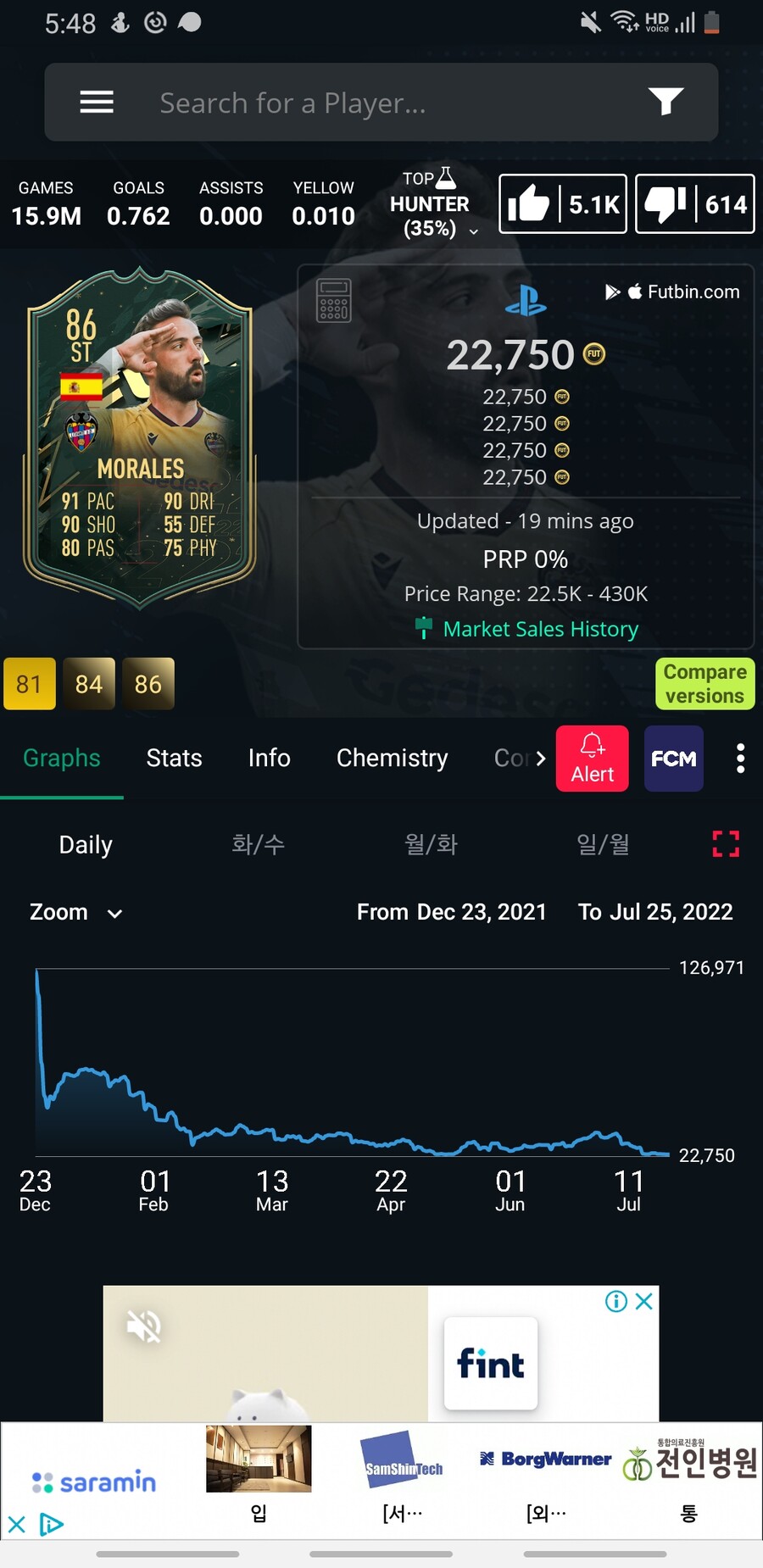Close the fint ad banner
This screenshot has height=1568, width=763.
point(644,1301)
